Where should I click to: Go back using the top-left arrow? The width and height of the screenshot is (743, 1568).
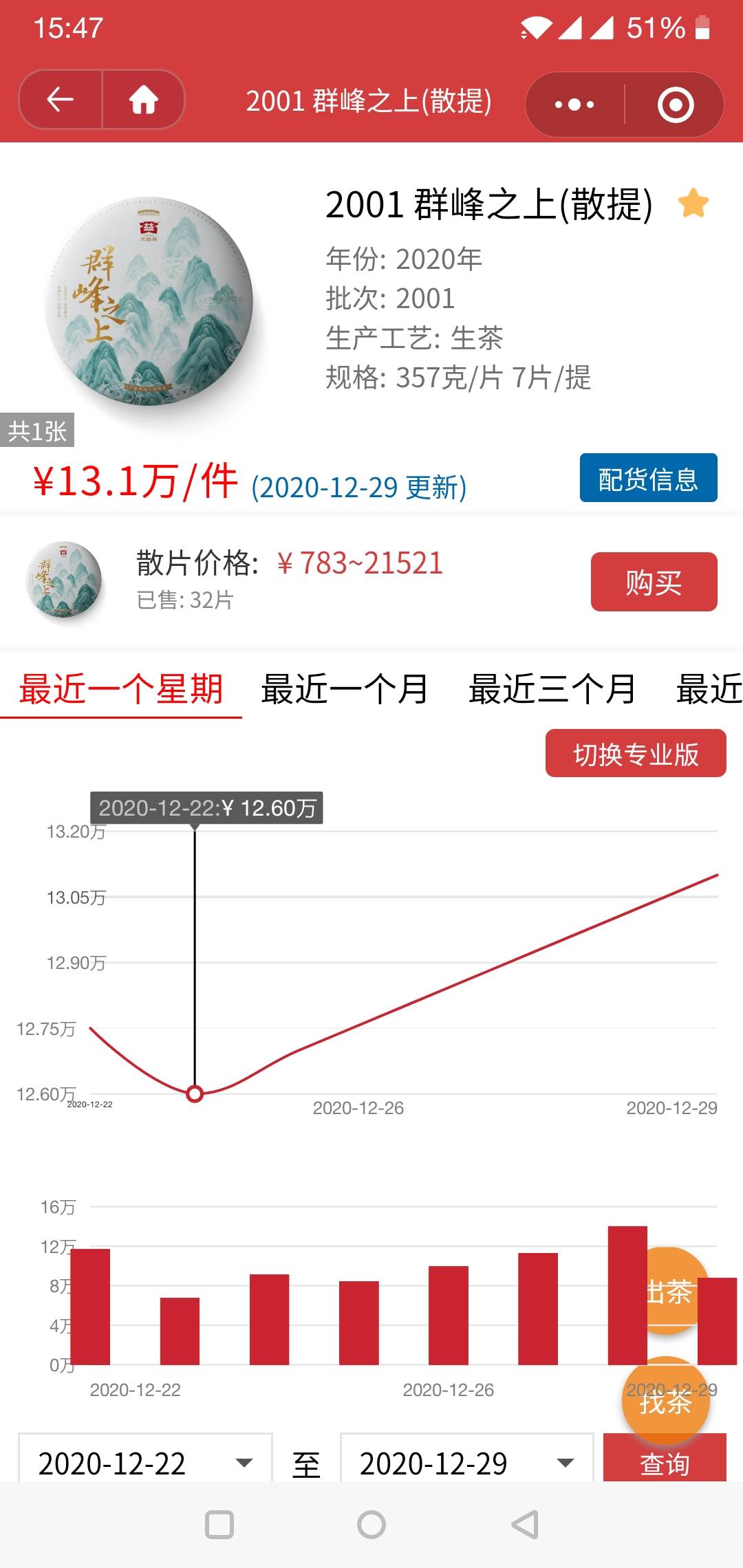coord(61,100)
